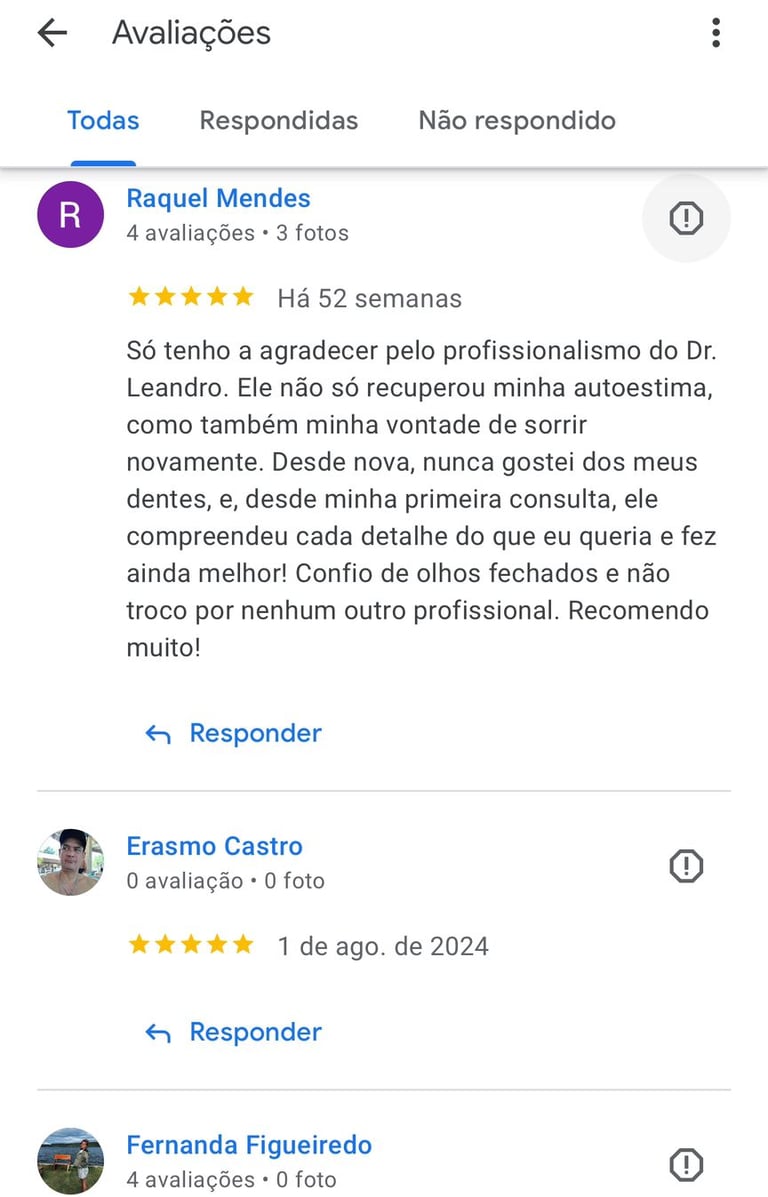Open Fernanda Figueiredo's profile name

(x=249, y=1145)
